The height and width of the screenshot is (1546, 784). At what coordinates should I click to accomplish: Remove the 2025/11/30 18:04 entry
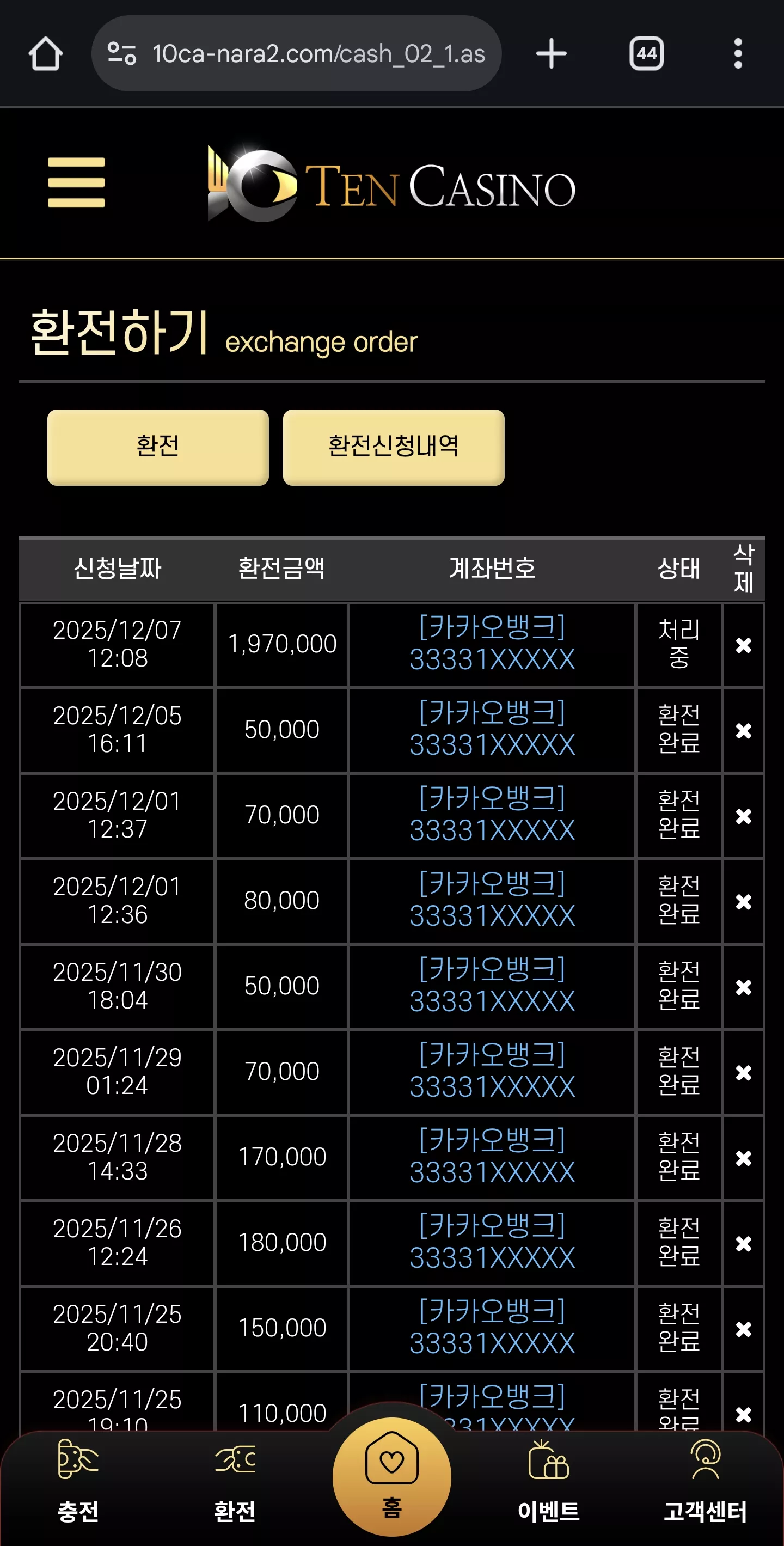[x=743, y=987]
